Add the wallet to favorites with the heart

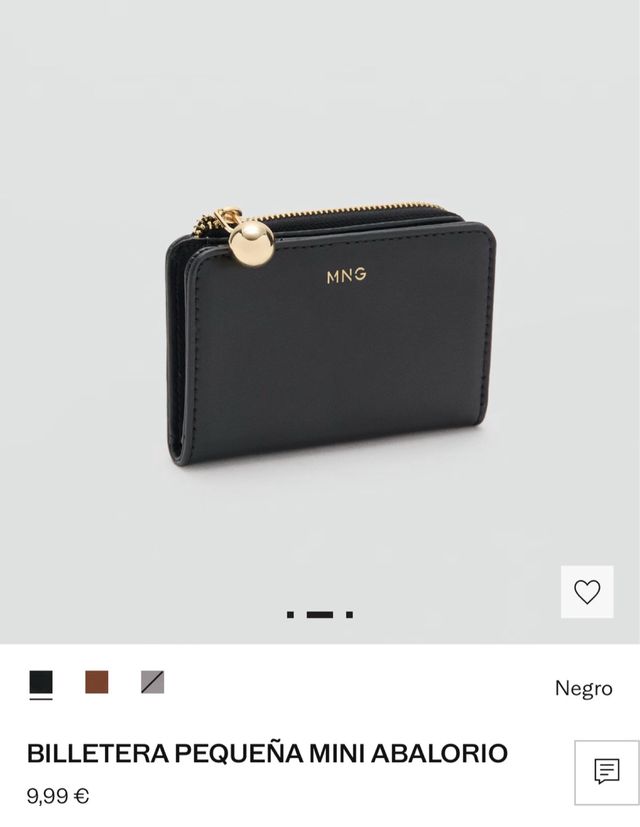click(587, 592)
